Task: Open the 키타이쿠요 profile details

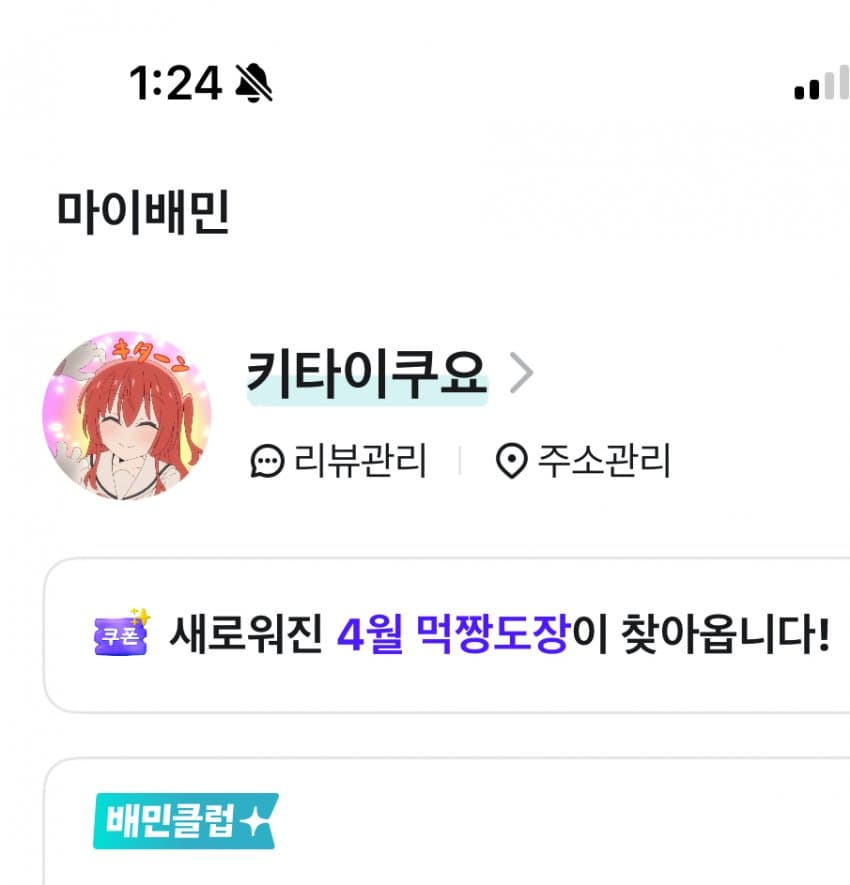Action: pos(390,375)
